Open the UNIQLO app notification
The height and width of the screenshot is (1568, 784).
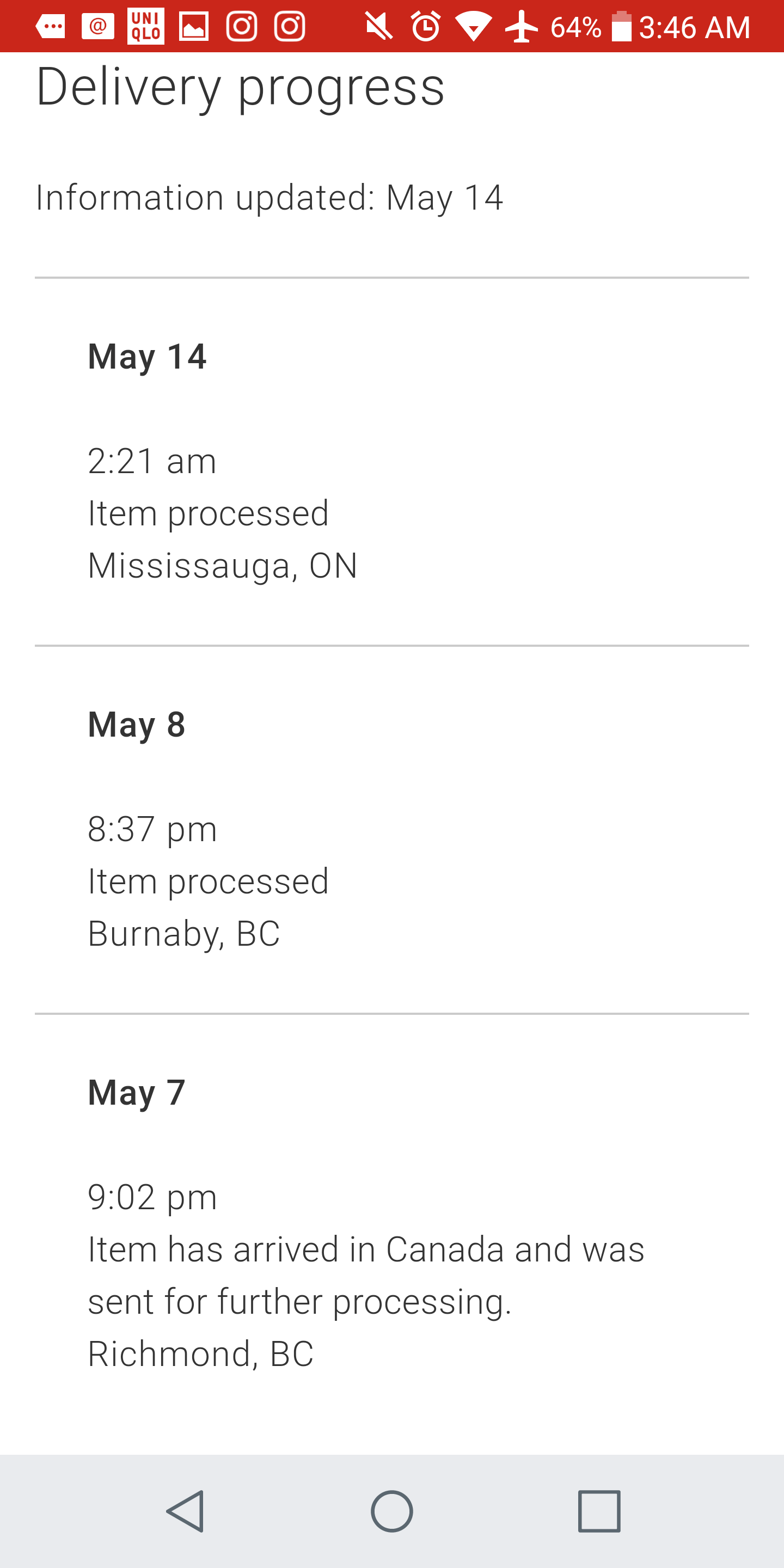[x=145, y=26]
